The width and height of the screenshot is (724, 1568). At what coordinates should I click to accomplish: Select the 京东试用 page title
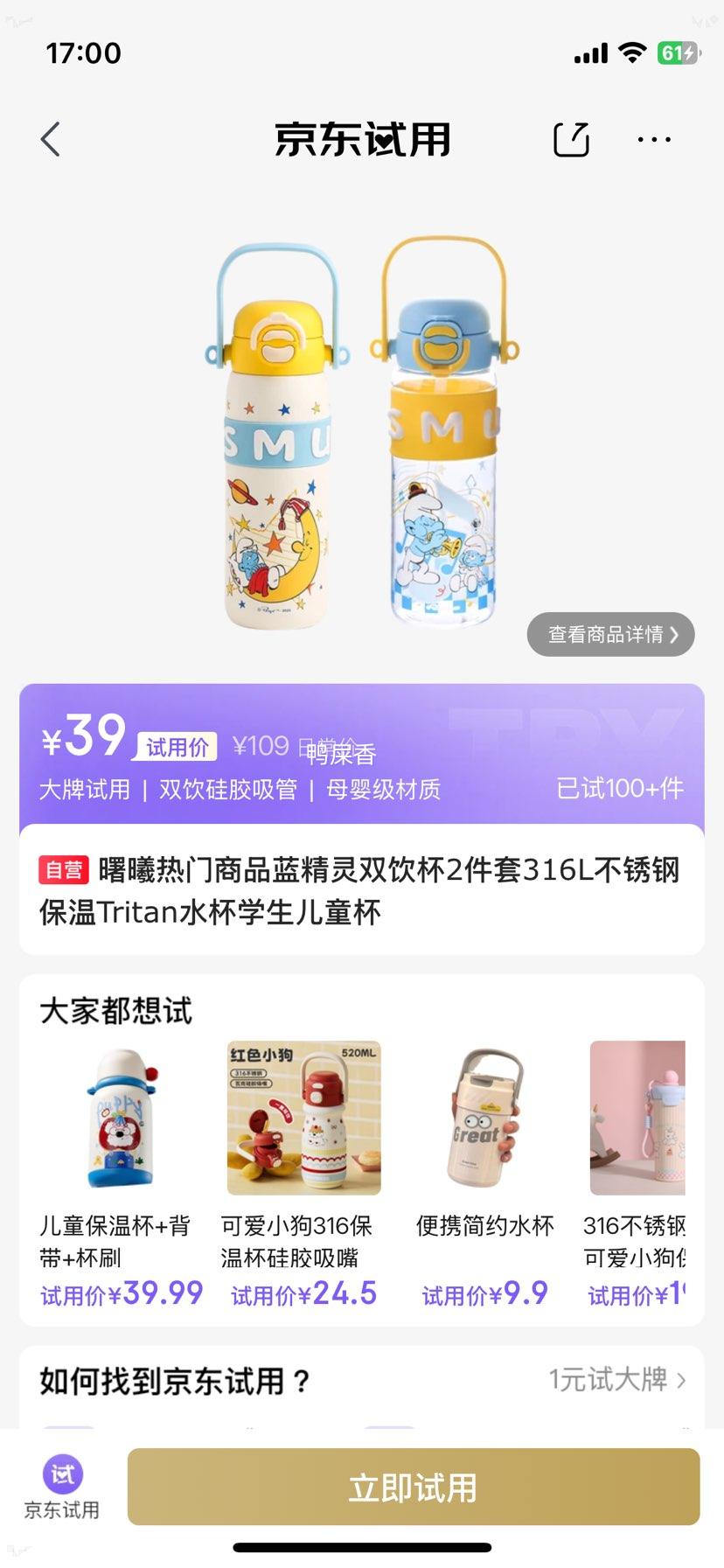pos(362,139)
